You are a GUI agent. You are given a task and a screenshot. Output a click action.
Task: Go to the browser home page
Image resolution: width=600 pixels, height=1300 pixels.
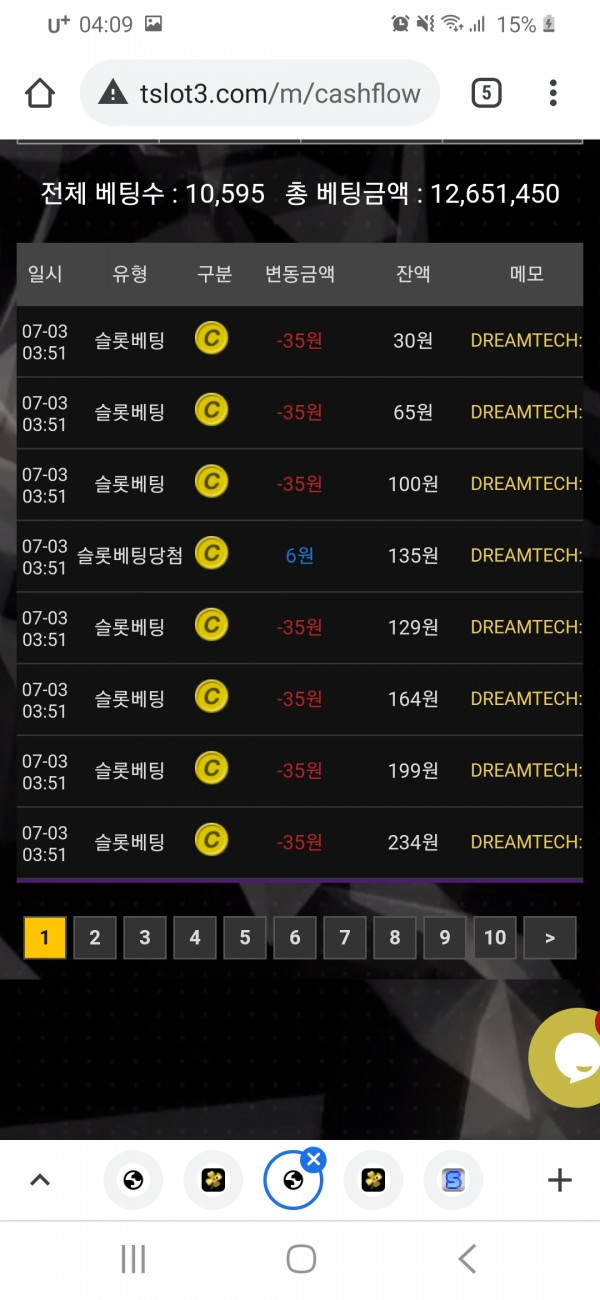(40, 94)
